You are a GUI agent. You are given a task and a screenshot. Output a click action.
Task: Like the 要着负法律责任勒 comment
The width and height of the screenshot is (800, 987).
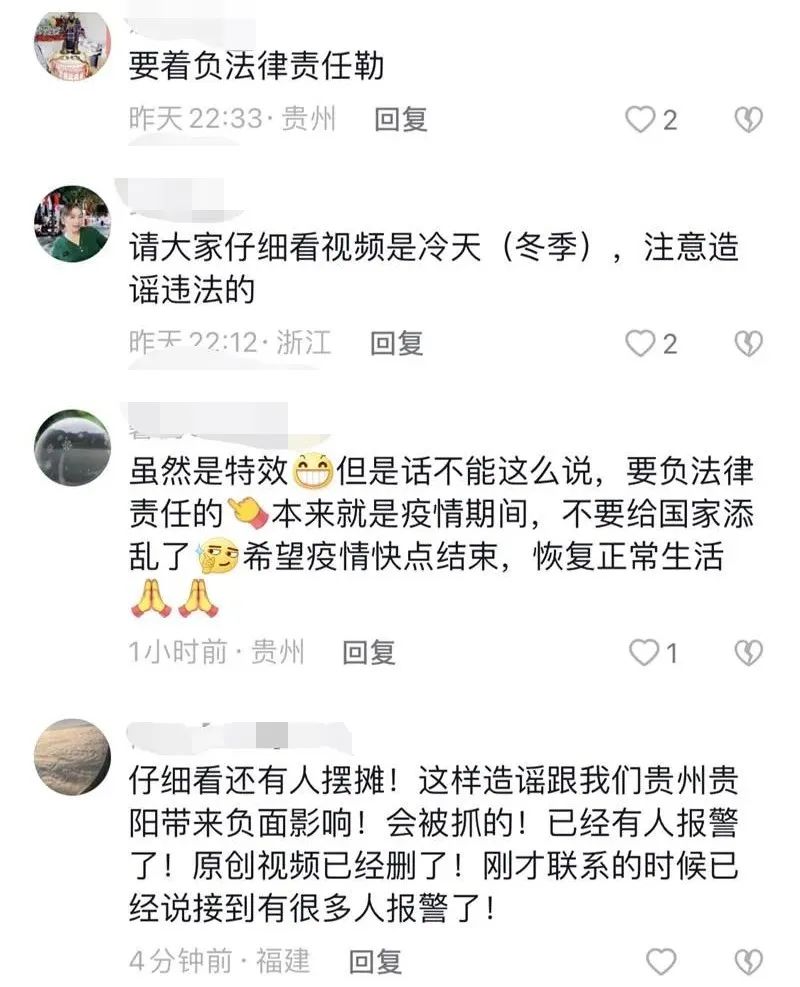tap(640, 120)
